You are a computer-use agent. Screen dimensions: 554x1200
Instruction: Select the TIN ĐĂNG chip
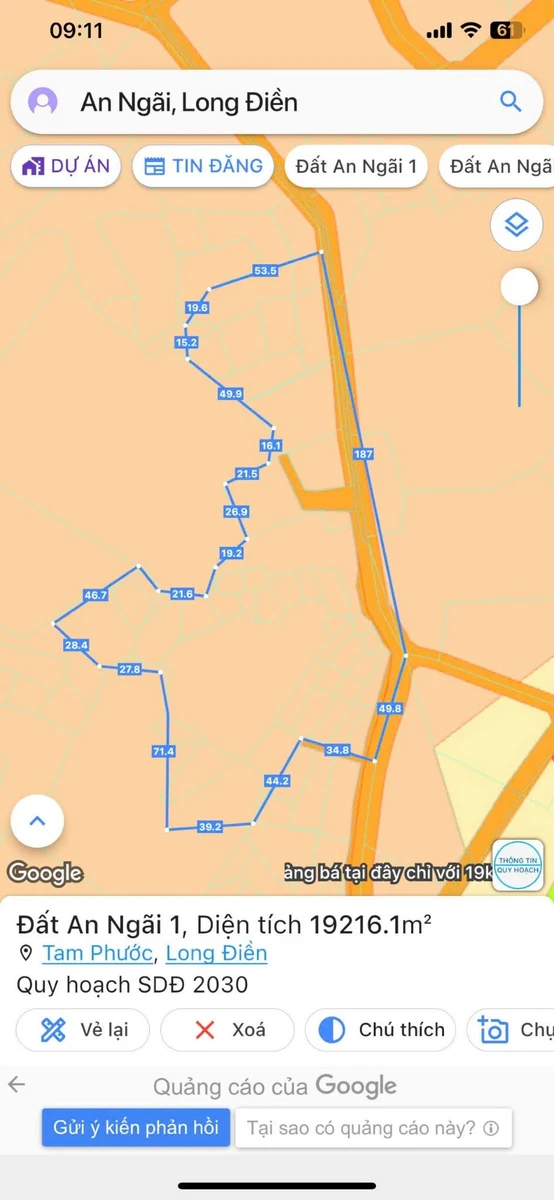(204, 166)
